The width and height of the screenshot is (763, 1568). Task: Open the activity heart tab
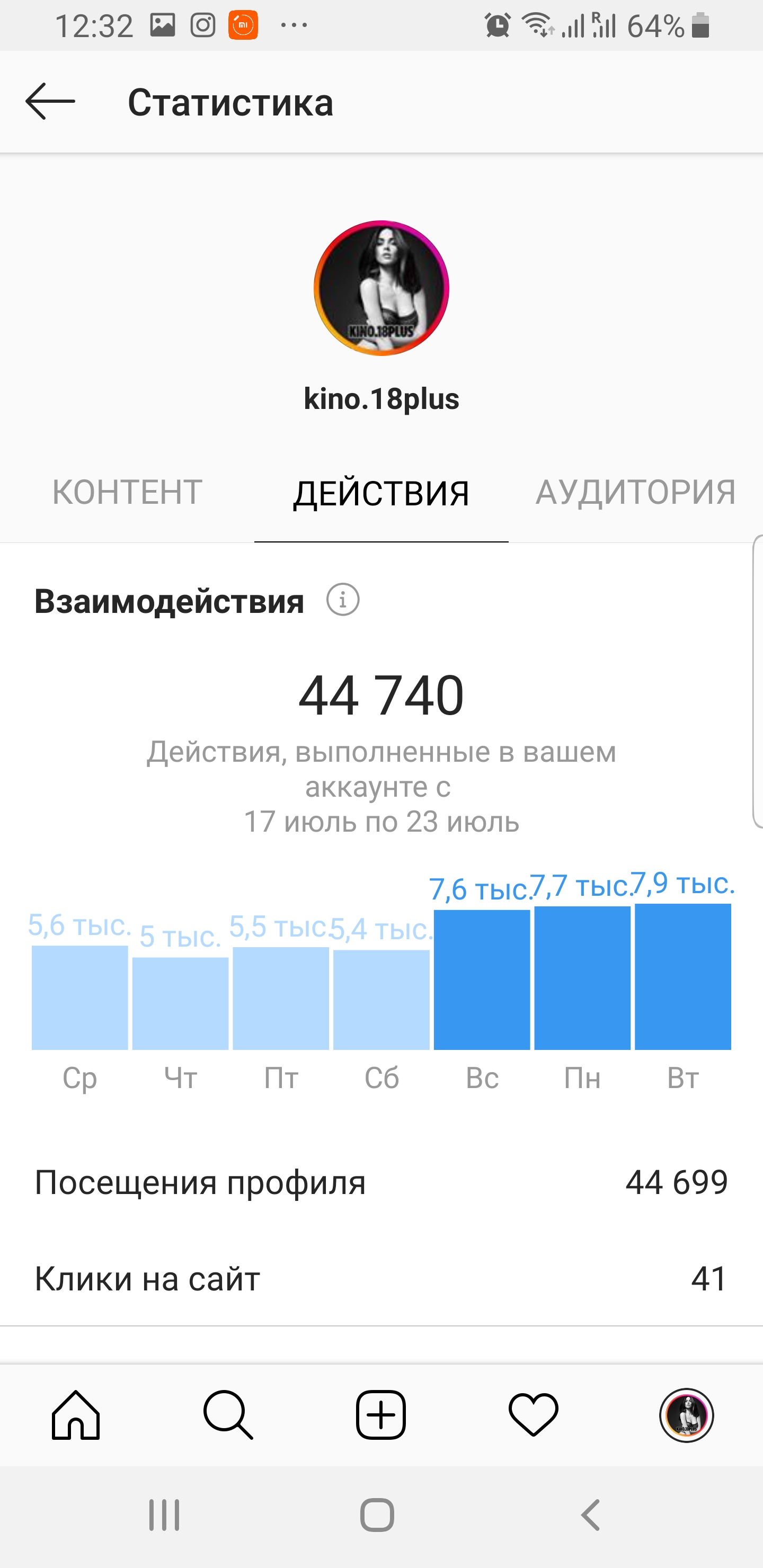coord(534,1415)
